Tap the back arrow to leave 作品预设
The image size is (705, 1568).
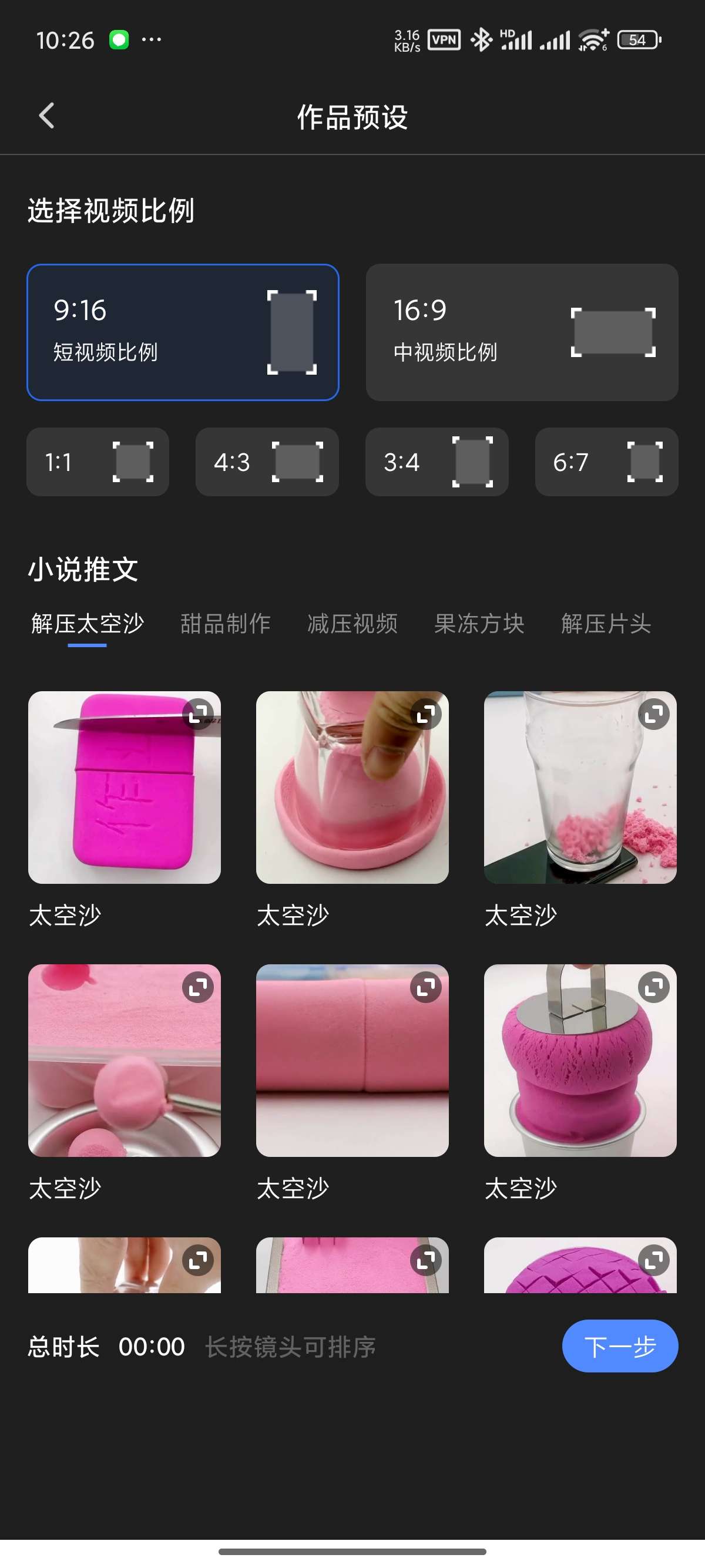click(45, 116)
